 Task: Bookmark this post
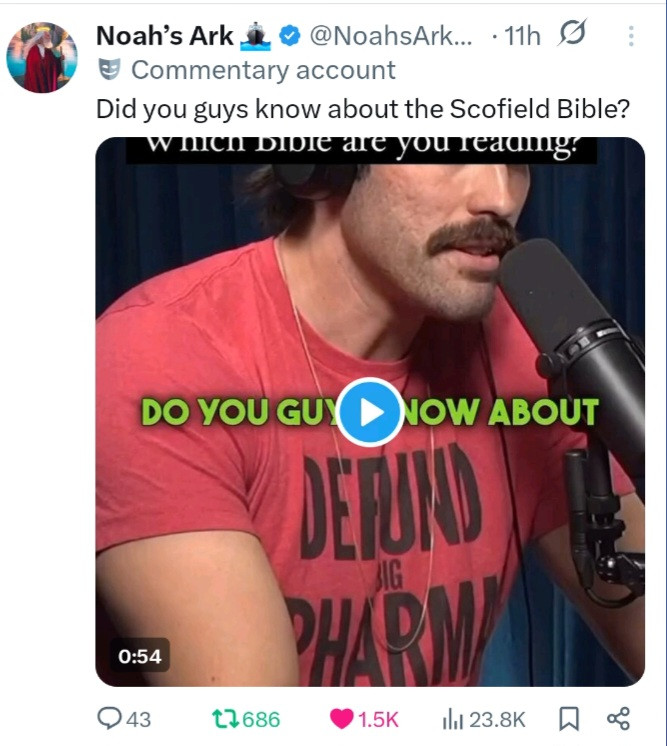pyautogui.click(x=568, y=719)
